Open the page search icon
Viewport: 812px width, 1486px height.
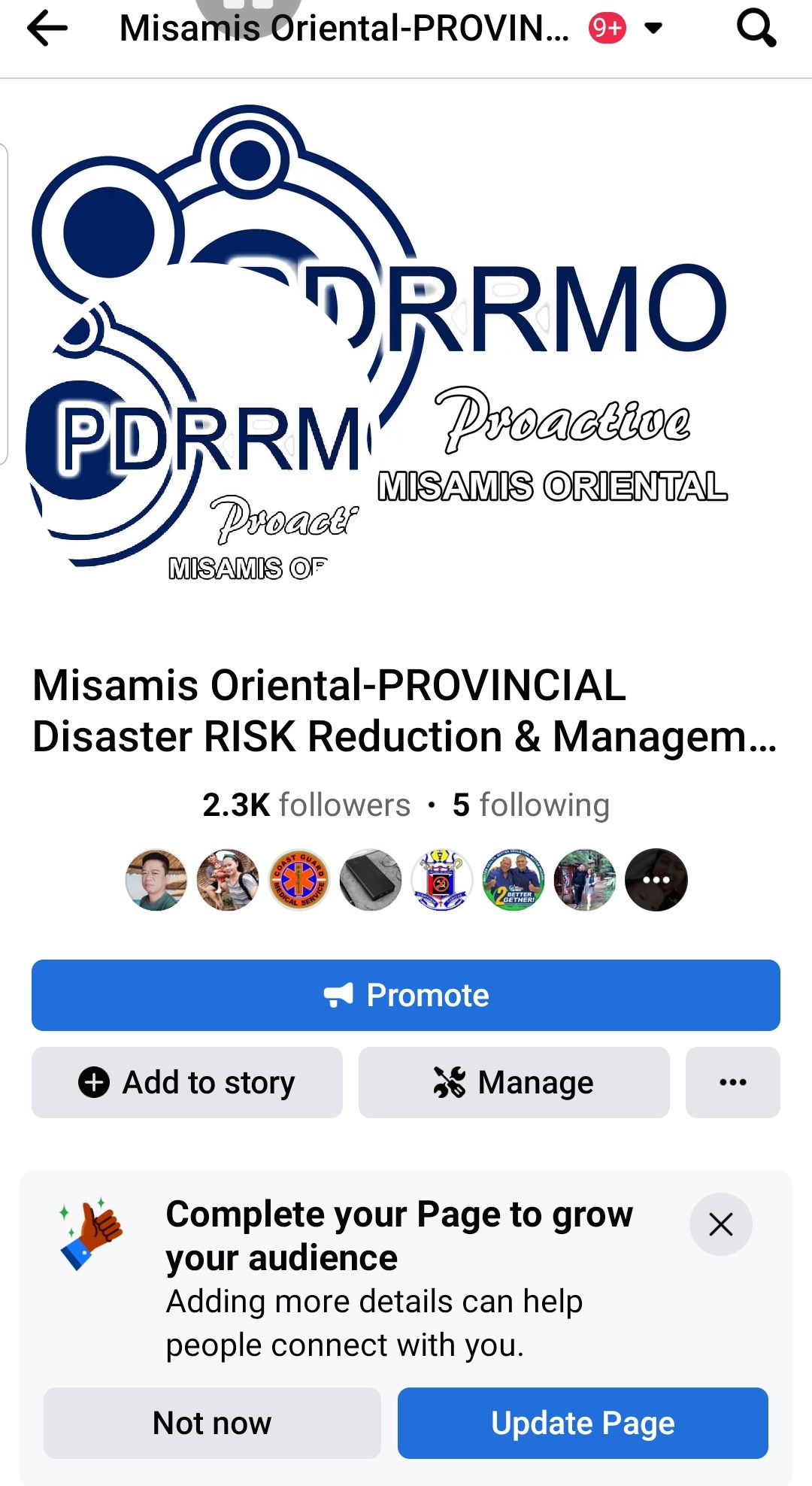click(x=756, y=29)
